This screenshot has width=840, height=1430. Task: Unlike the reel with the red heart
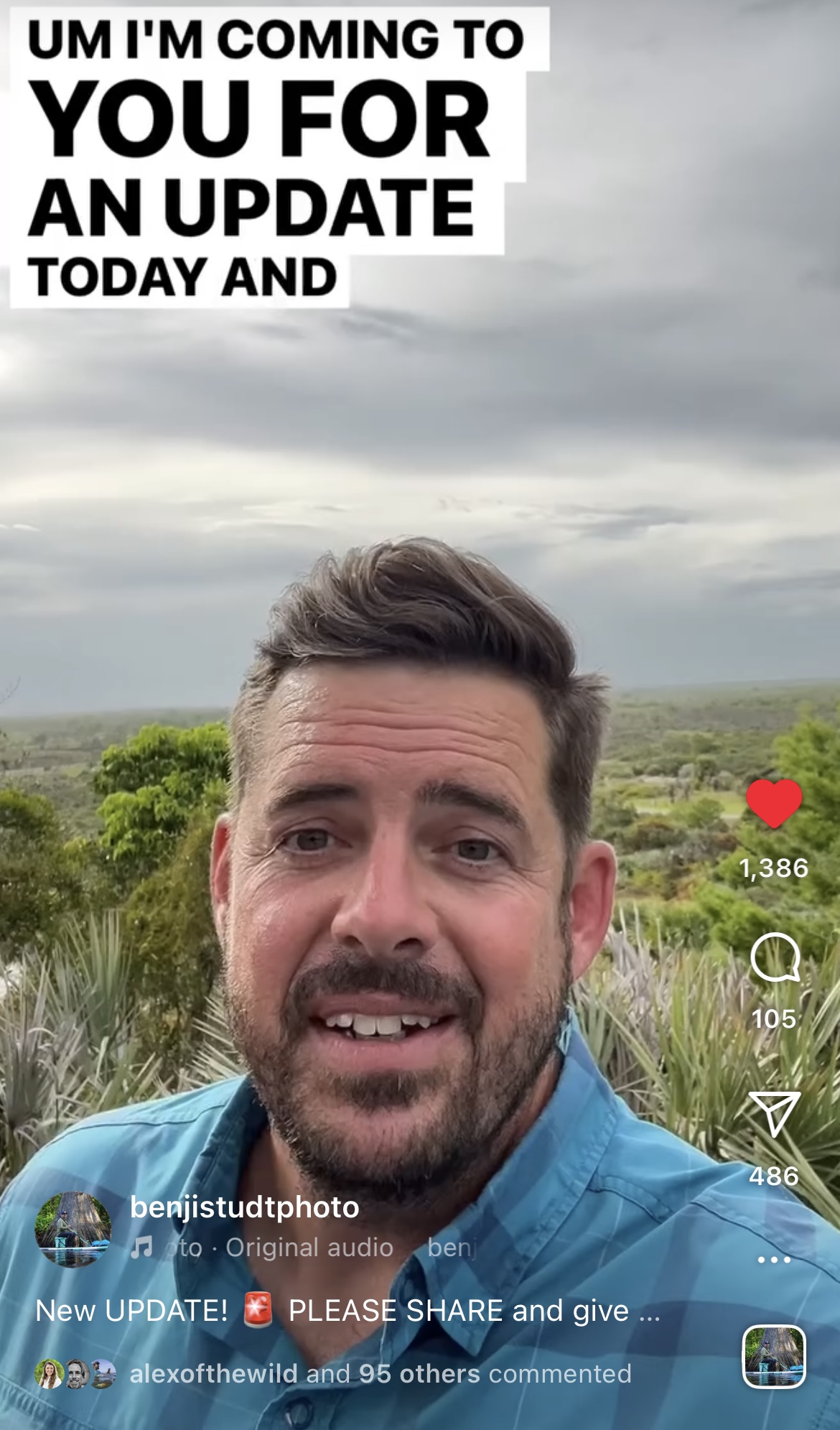coord(774,804)
